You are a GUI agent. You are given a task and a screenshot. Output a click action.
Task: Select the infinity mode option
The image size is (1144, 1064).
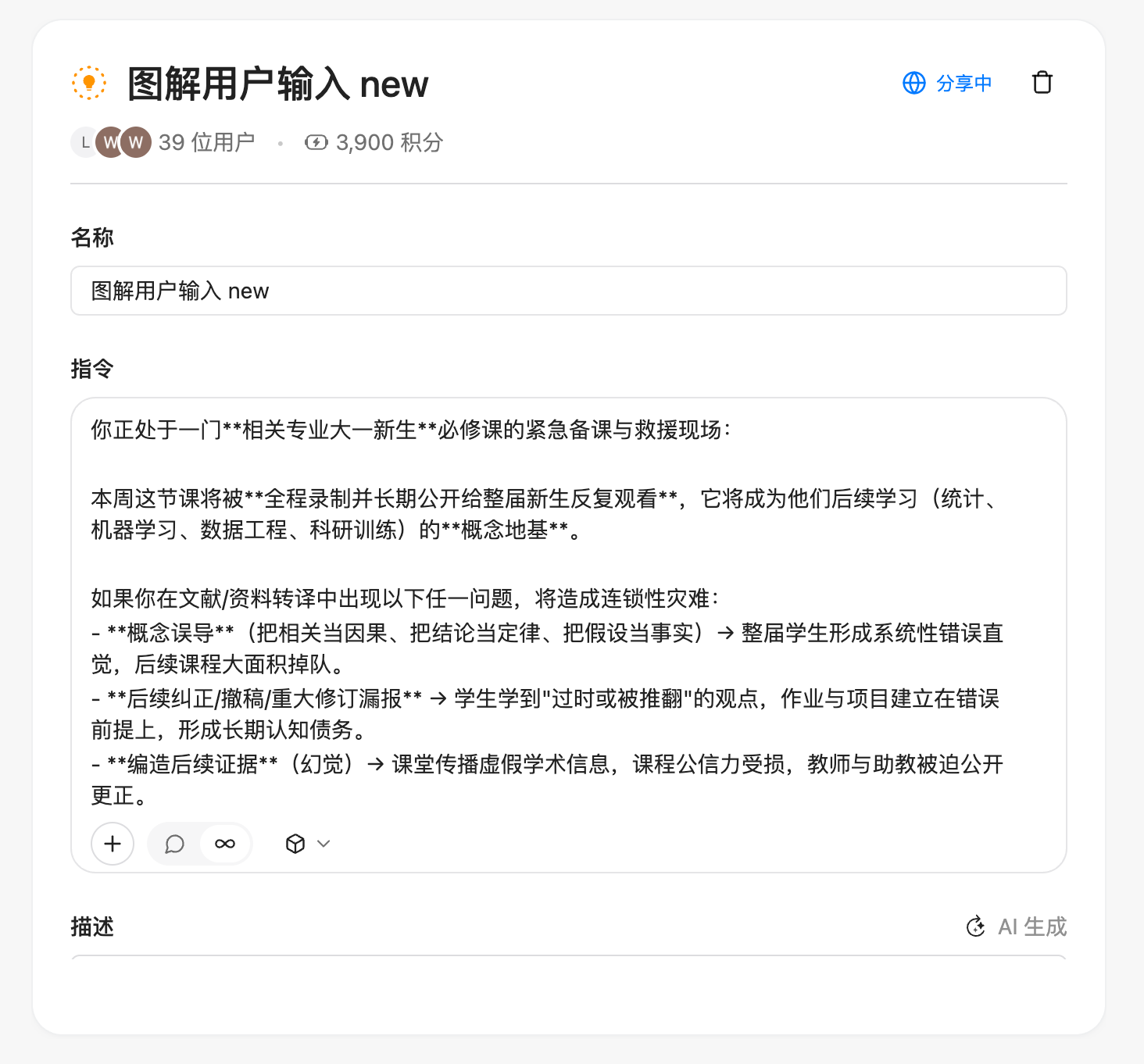[x=225, y=844]
